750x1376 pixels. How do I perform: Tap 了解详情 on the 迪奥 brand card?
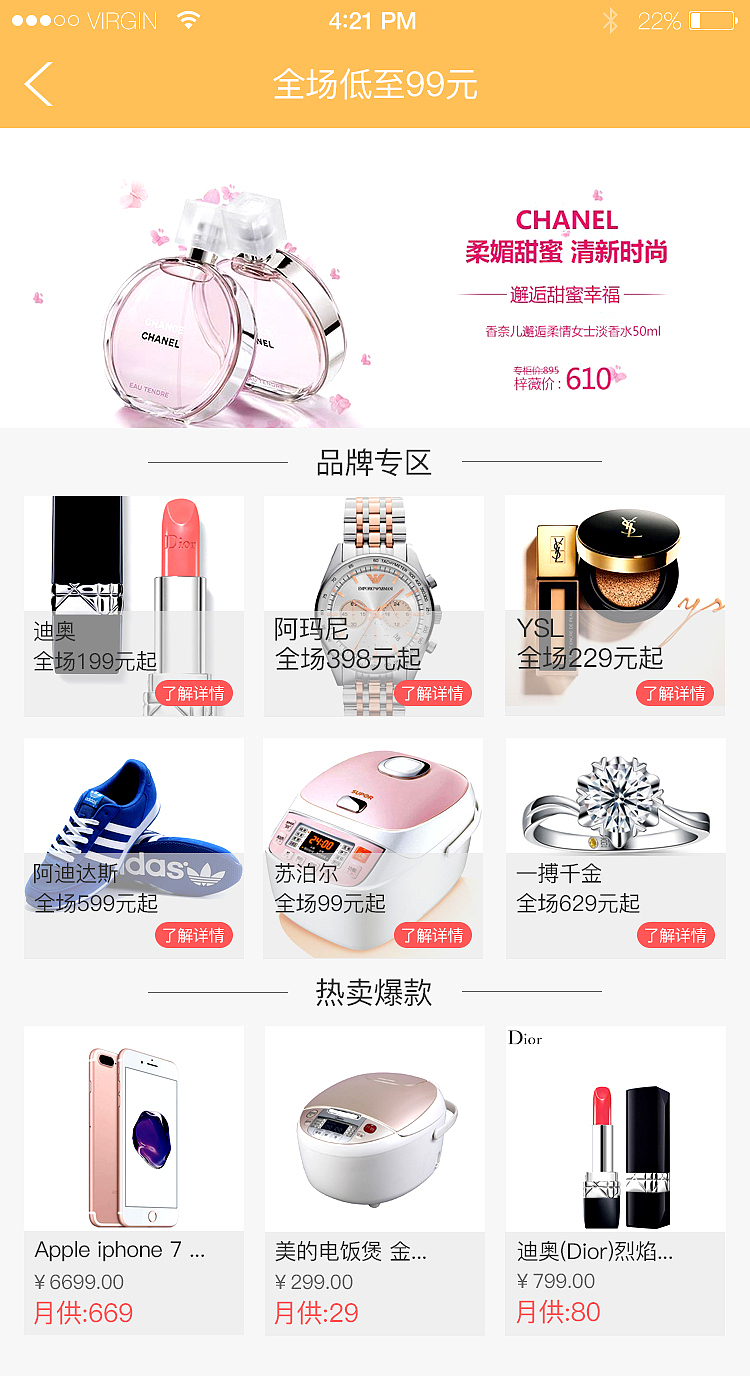[194, 693]
